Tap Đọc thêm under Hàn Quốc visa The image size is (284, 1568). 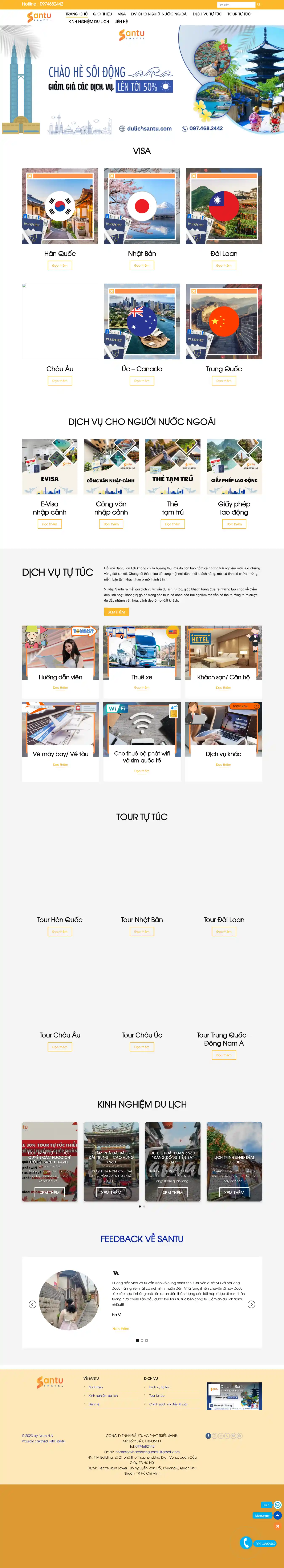pyautogui.click(x=60, y=265)
